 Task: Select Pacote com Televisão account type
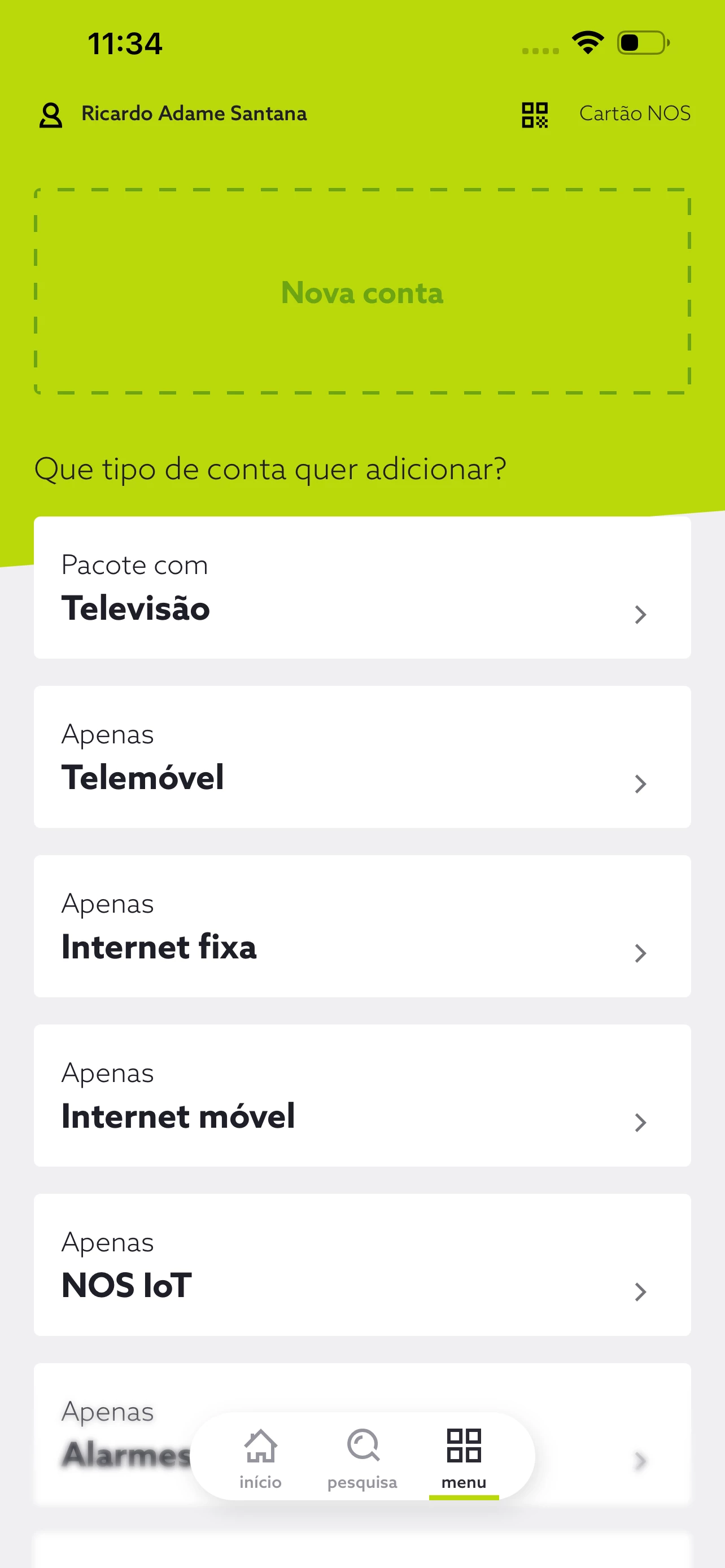click(362, 588)
